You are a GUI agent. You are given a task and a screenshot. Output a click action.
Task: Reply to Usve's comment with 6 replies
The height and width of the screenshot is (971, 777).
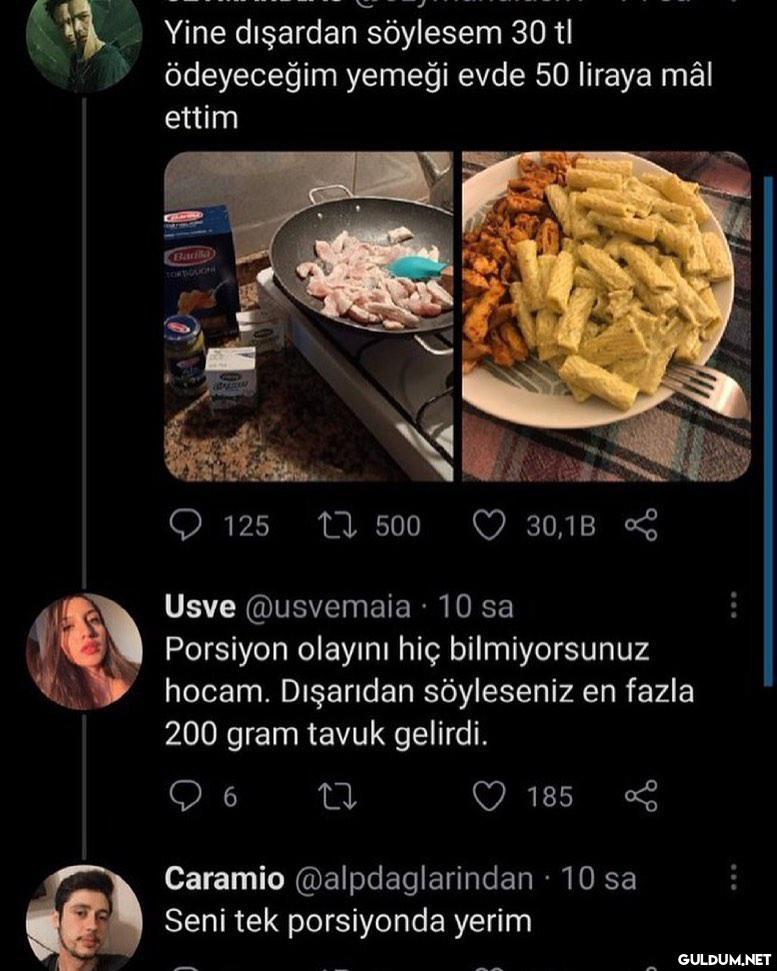(186, 796)
